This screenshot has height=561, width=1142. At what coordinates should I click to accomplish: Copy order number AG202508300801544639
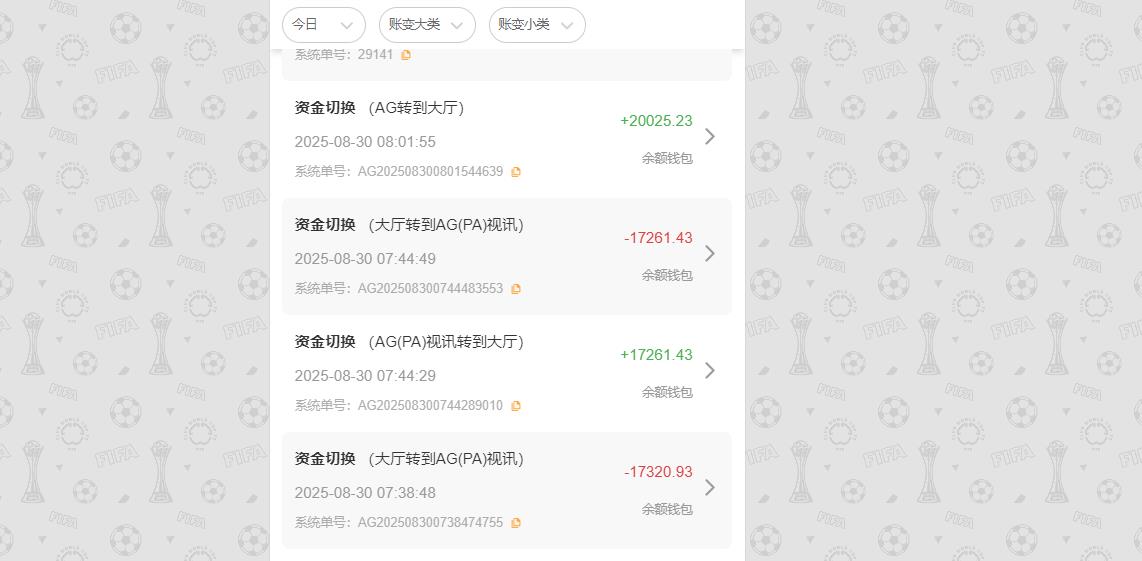pos(516,172)
